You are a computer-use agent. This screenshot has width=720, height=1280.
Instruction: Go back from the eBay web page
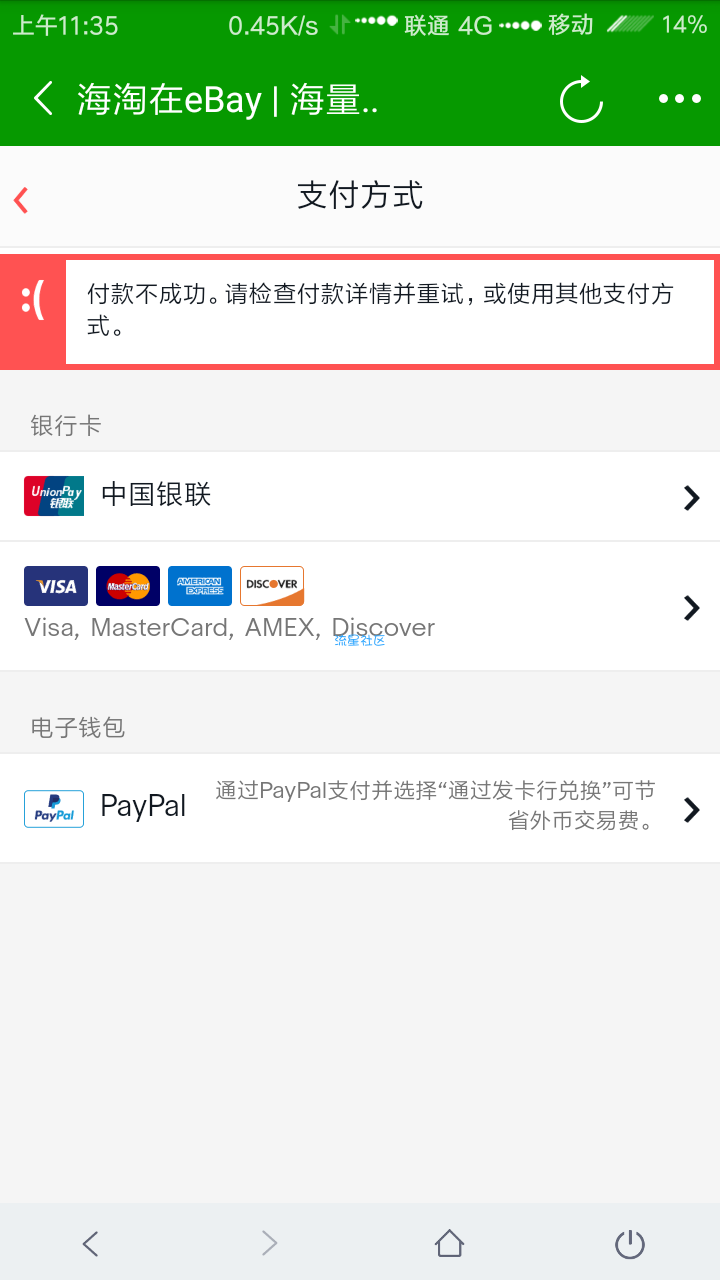43,99
